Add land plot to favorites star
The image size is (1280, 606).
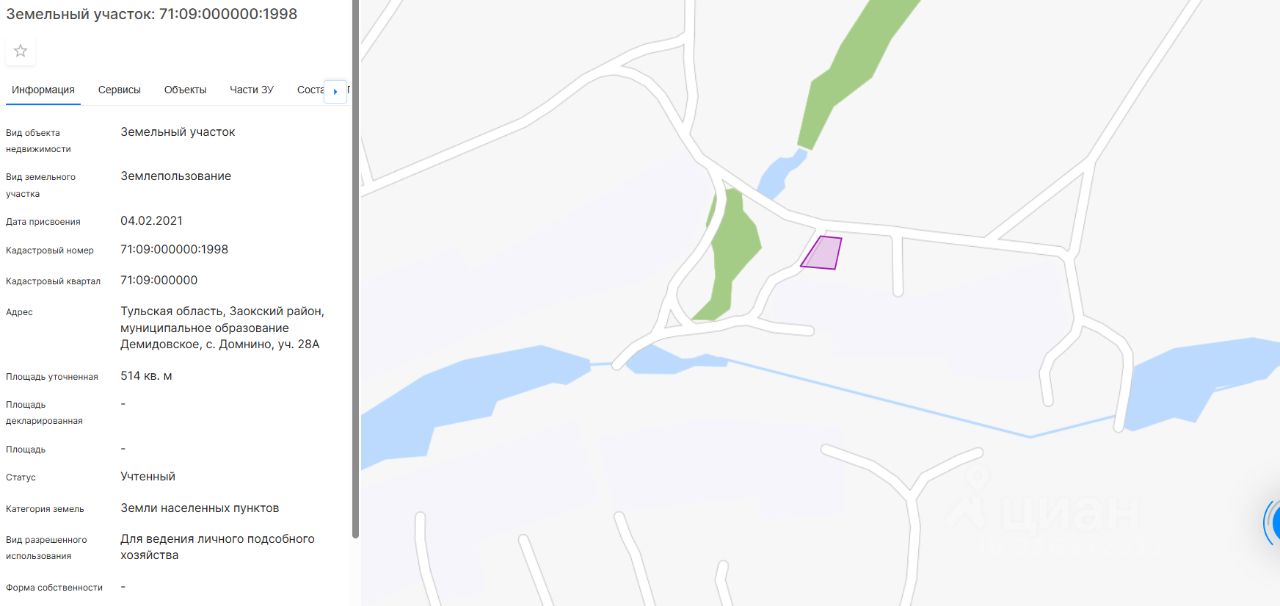20,51
